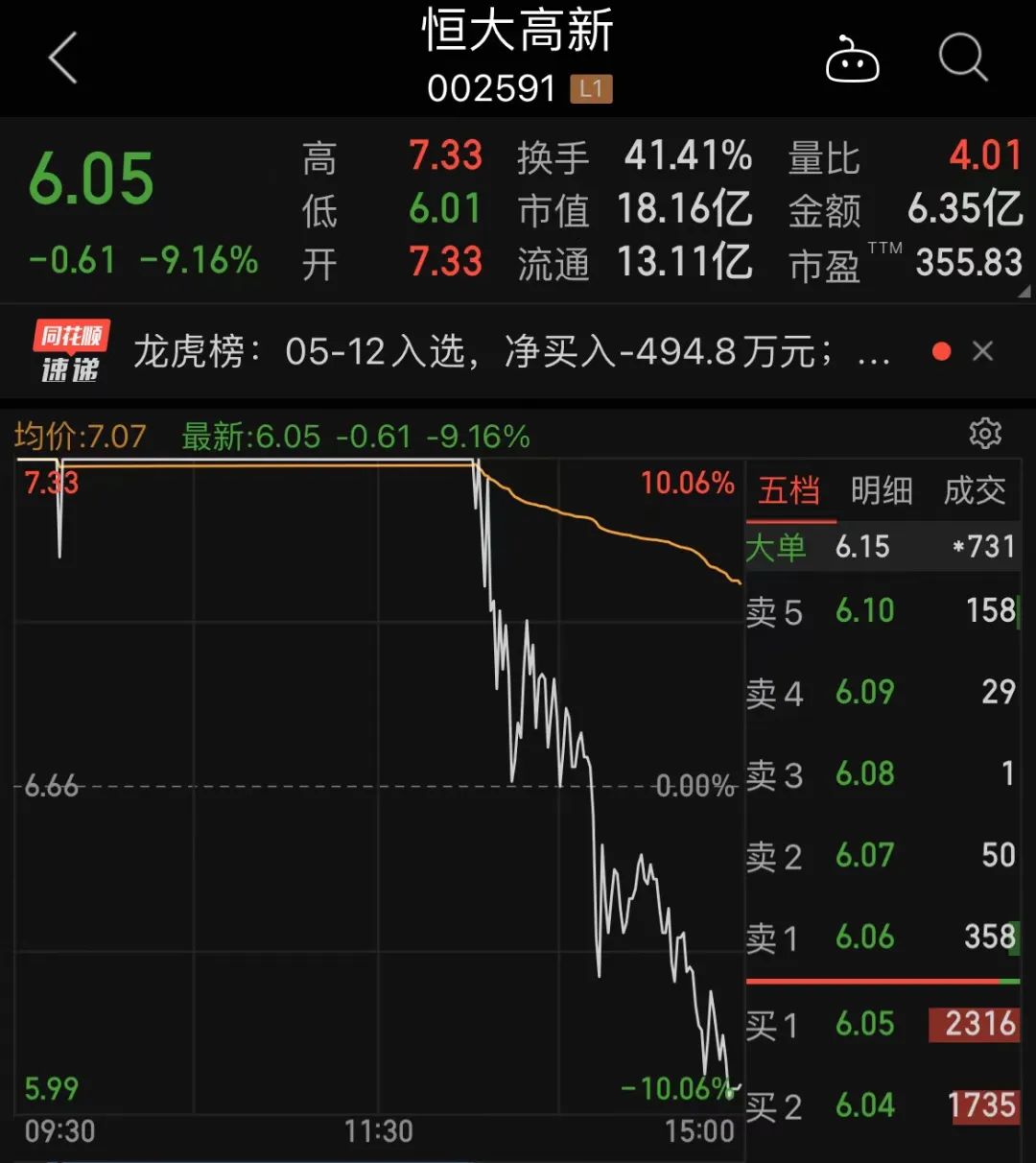Tap the L1 quote level badge
The height and width of the screenshot is (1163, 1036).
click(x=593, y=89)
